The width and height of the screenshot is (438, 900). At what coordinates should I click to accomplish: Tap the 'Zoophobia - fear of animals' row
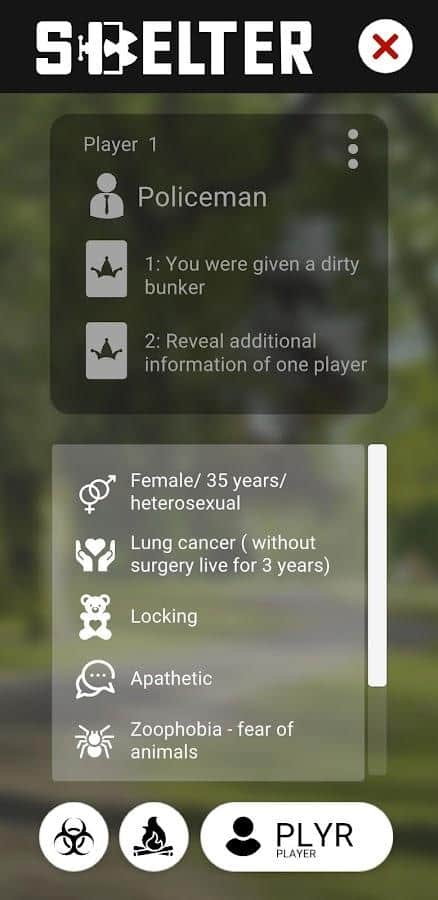208,740
